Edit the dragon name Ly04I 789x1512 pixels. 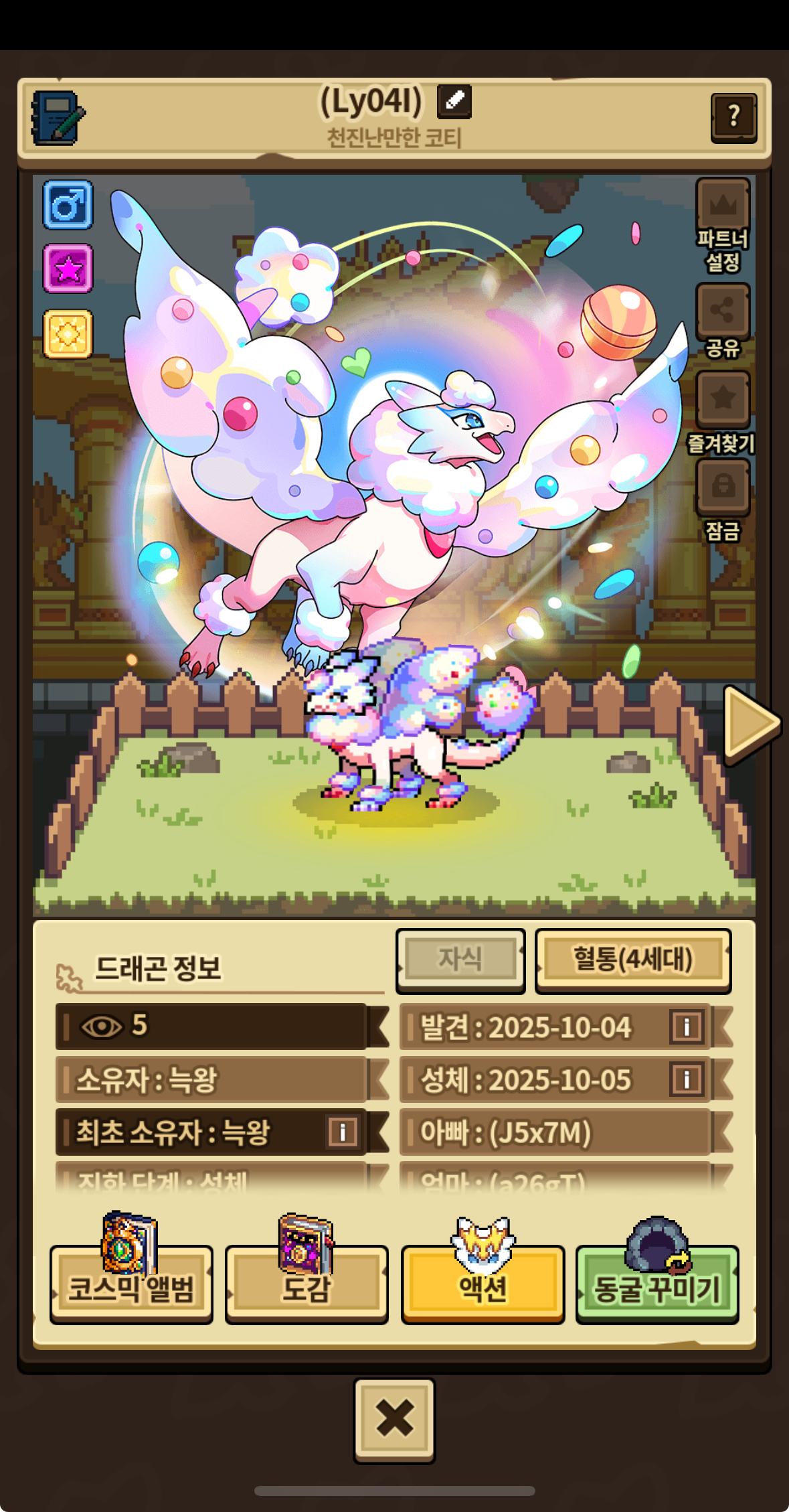click(x=454, y=101)
